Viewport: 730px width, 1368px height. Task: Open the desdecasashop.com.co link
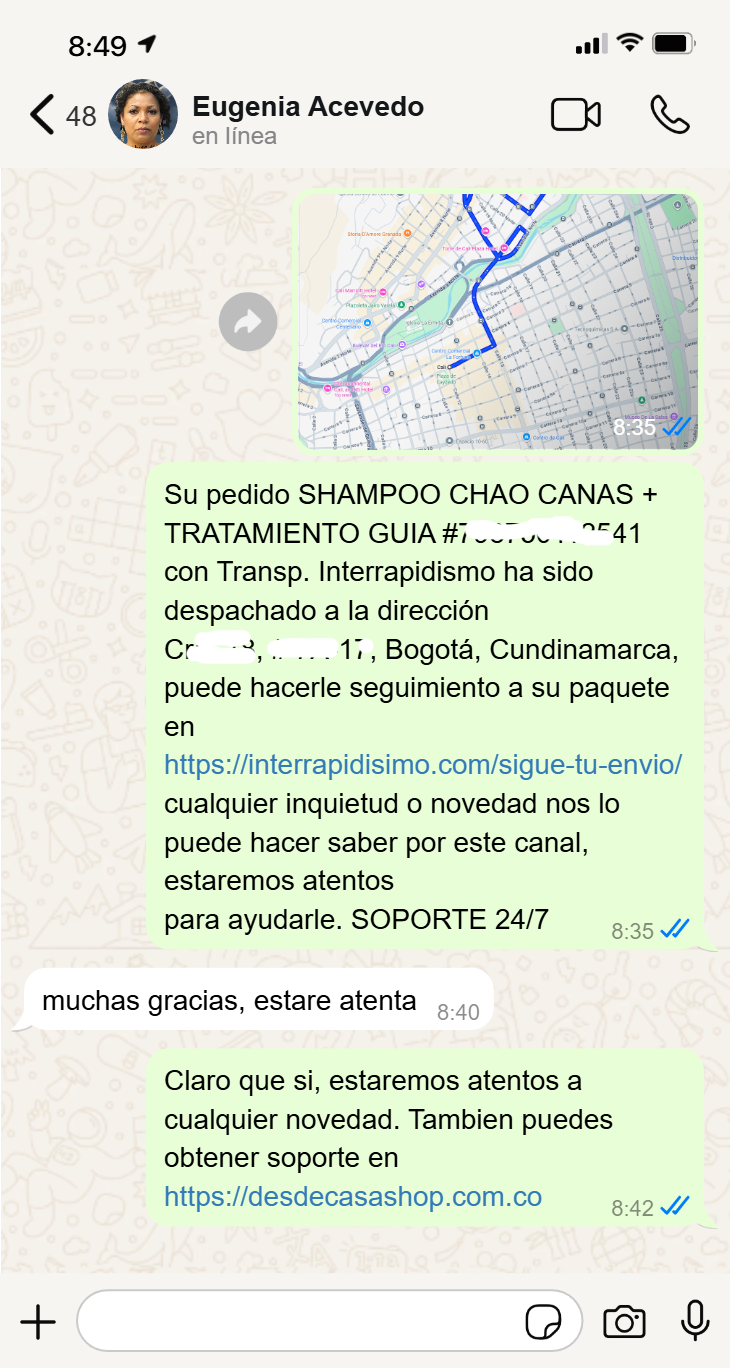tap(353, 1196)
